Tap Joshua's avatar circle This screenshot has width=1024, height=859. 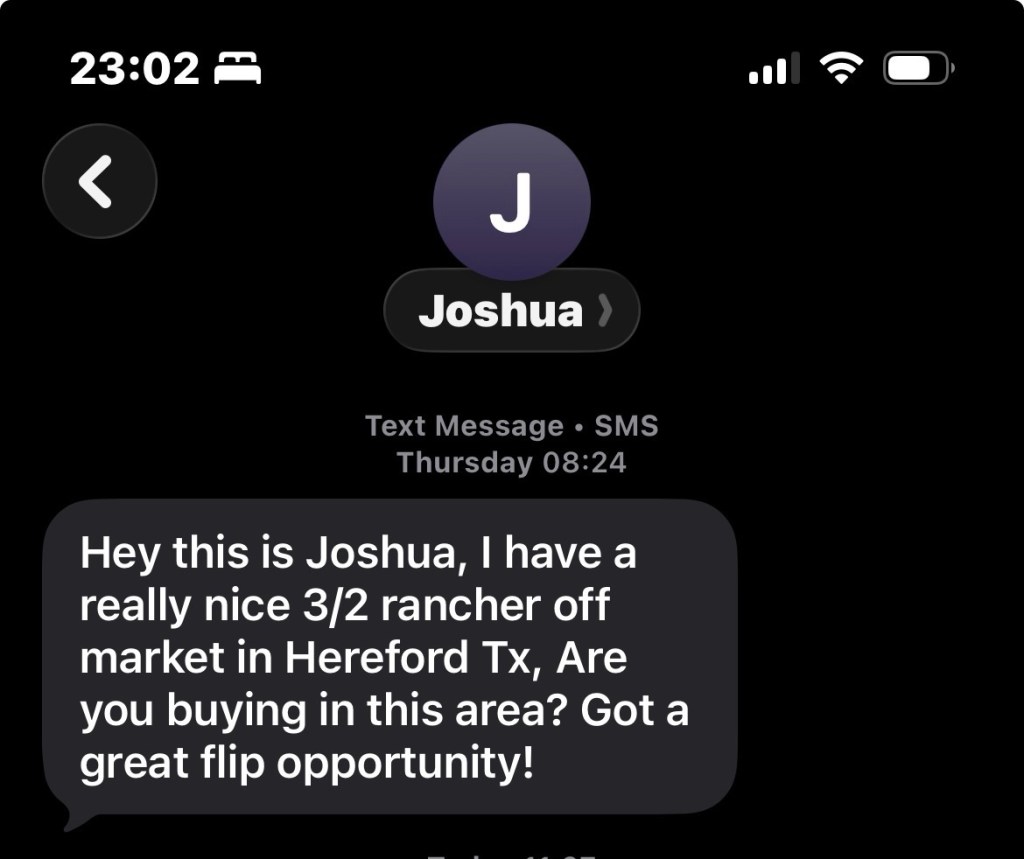[x=511, y=202]
